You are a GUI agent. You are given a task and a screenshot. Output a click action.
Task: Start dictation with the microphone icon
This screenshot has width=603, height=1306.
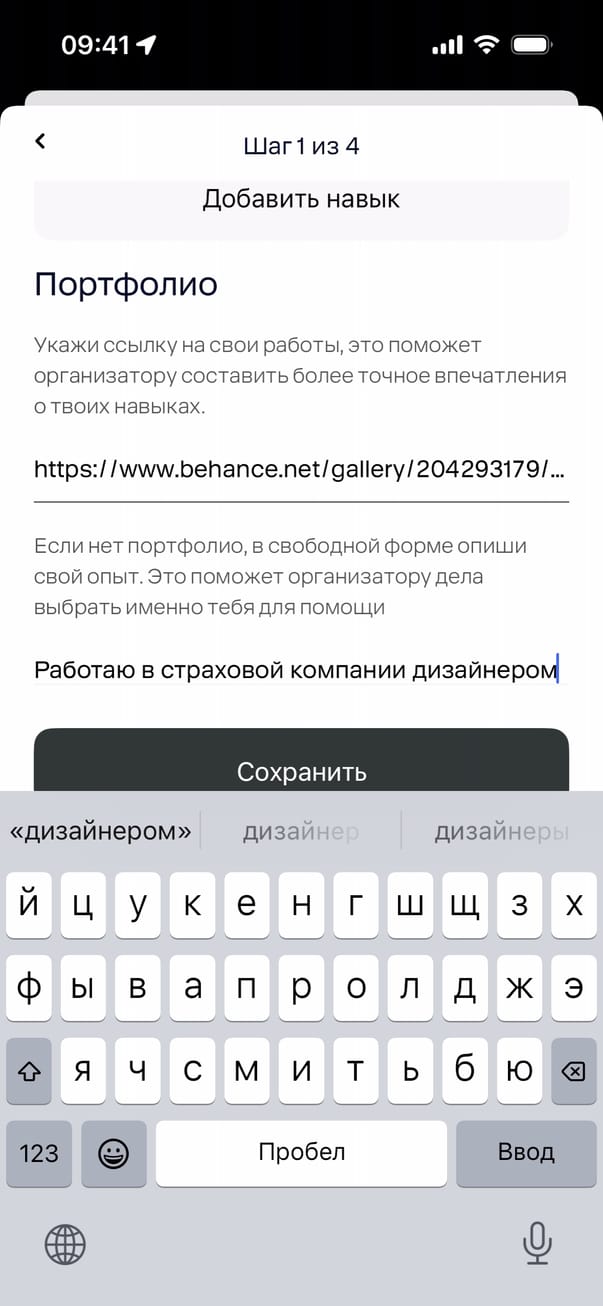pos(537,1244)
